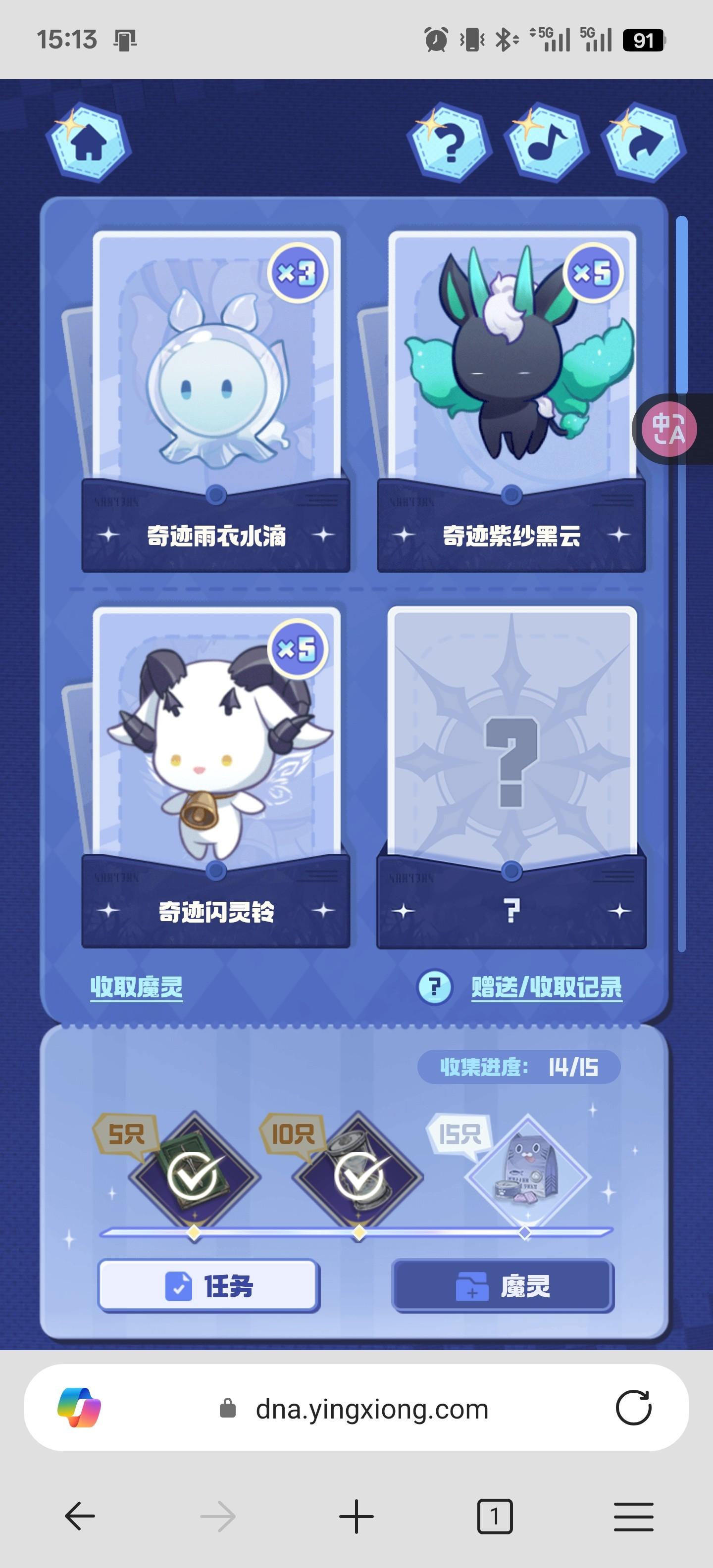Toggle the background music icon
Viewport: 713px width, 1568px height.
546,144
